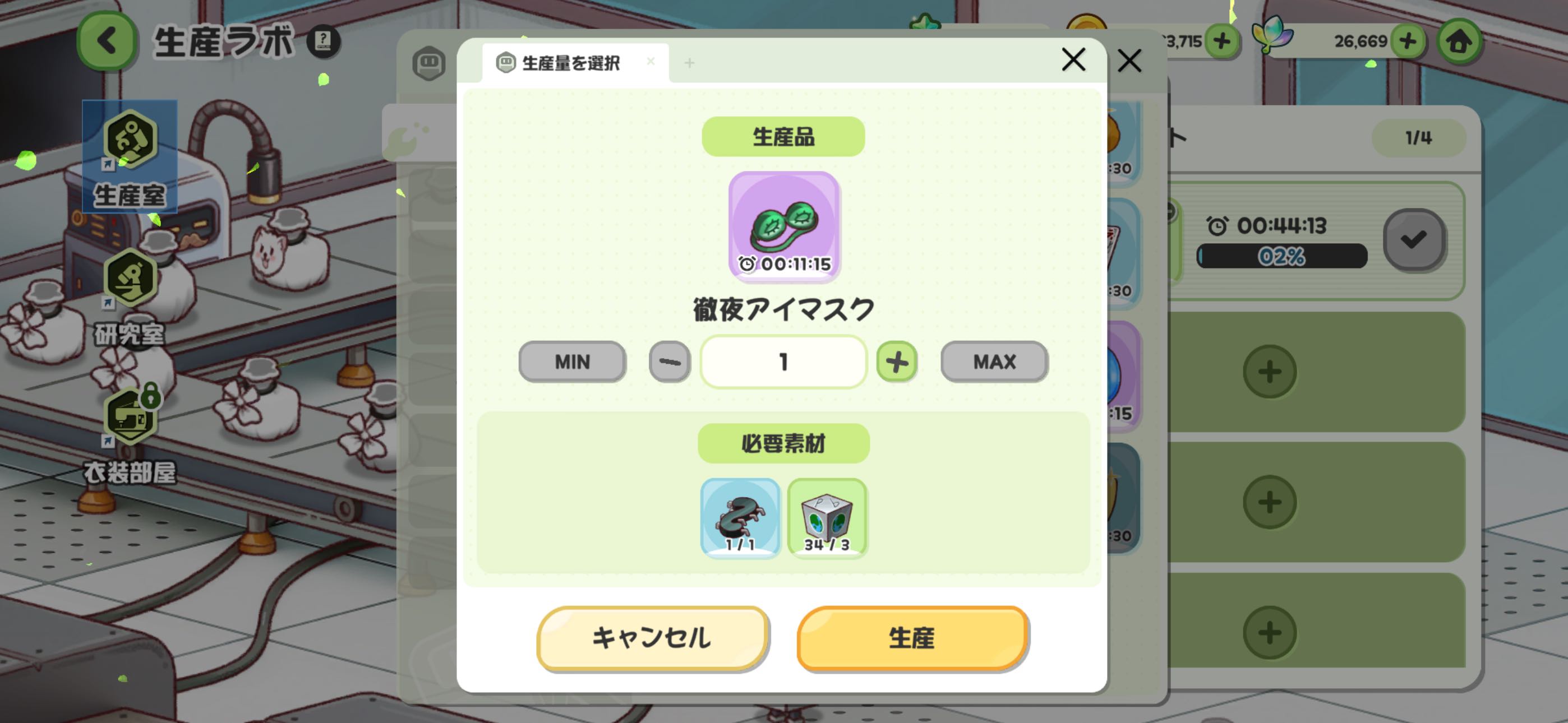The image size is (1568, 723).
Task: View the green cube material 34/3
Action: 827,517
